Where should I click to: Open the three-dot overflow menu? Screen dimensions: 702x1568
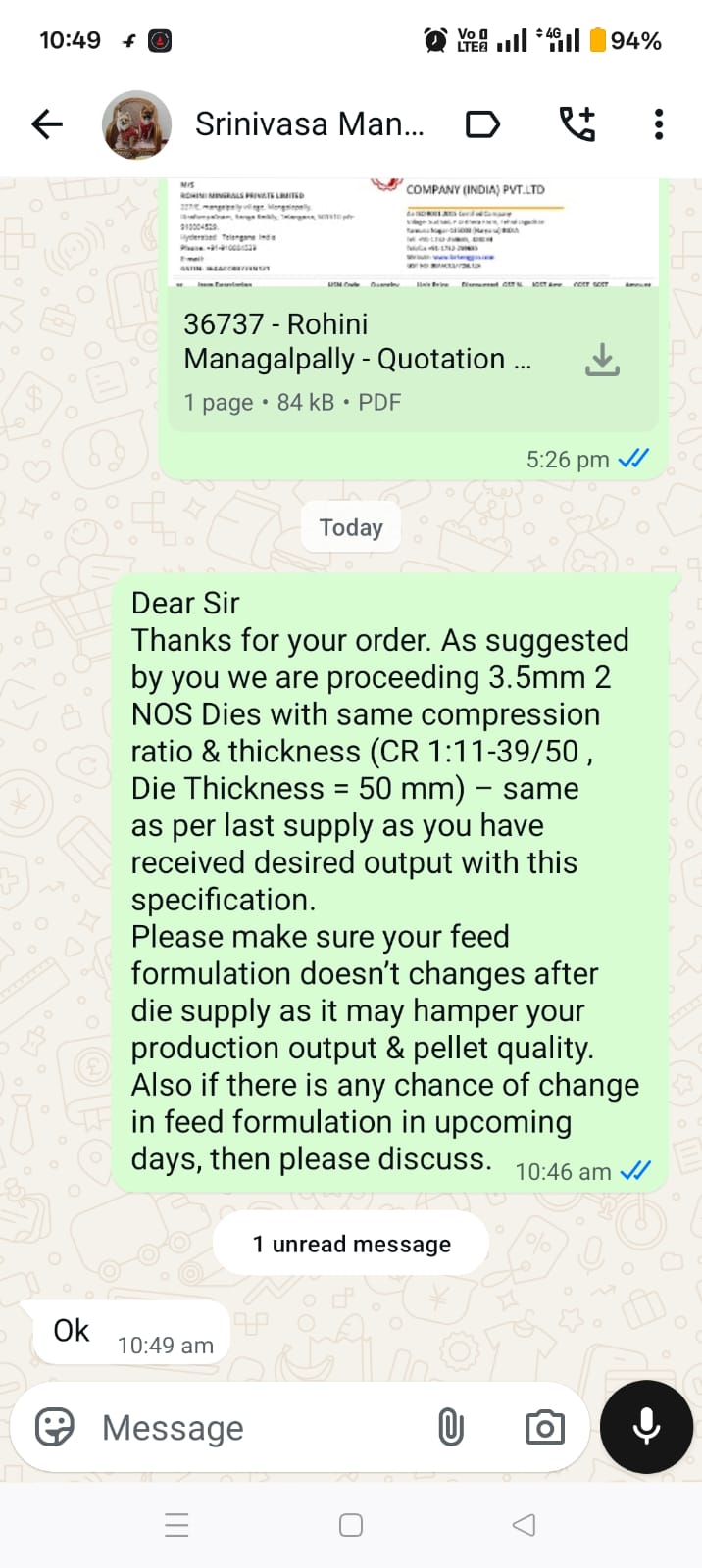(659, 124)
